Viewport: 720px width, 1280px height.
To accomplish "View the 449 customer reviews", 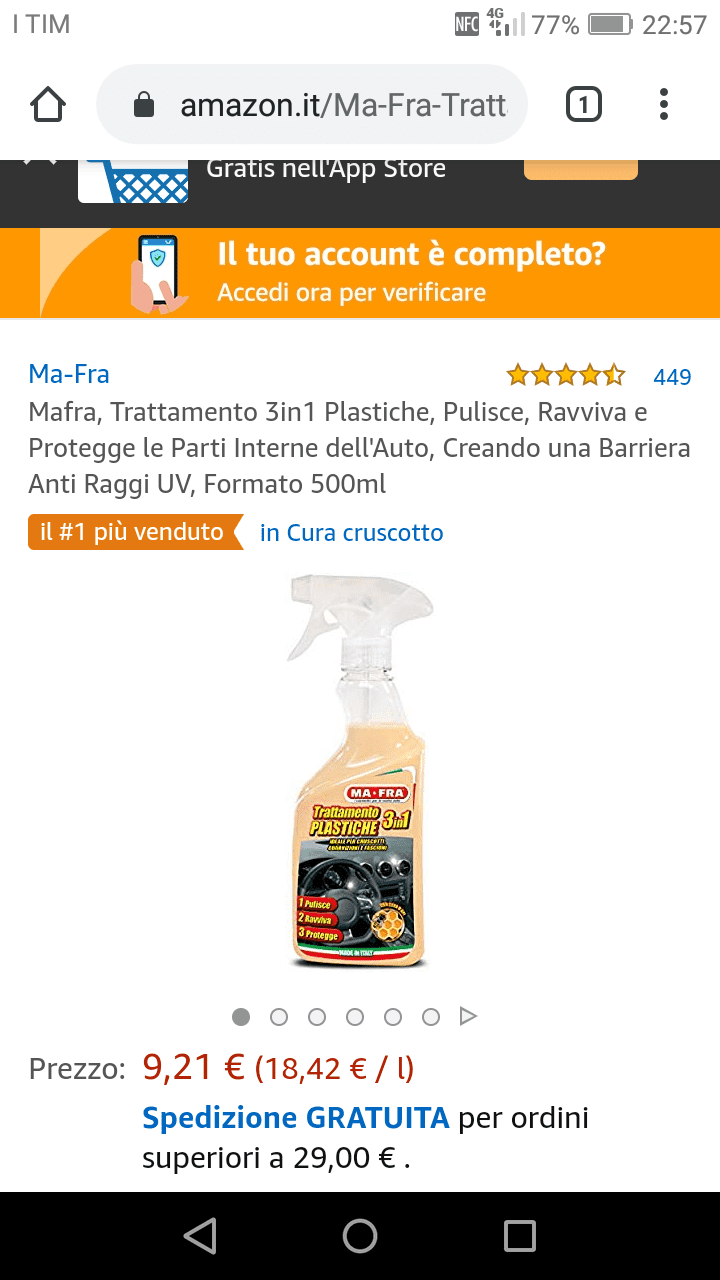I will pyautogui.click(x=671, y=377).
